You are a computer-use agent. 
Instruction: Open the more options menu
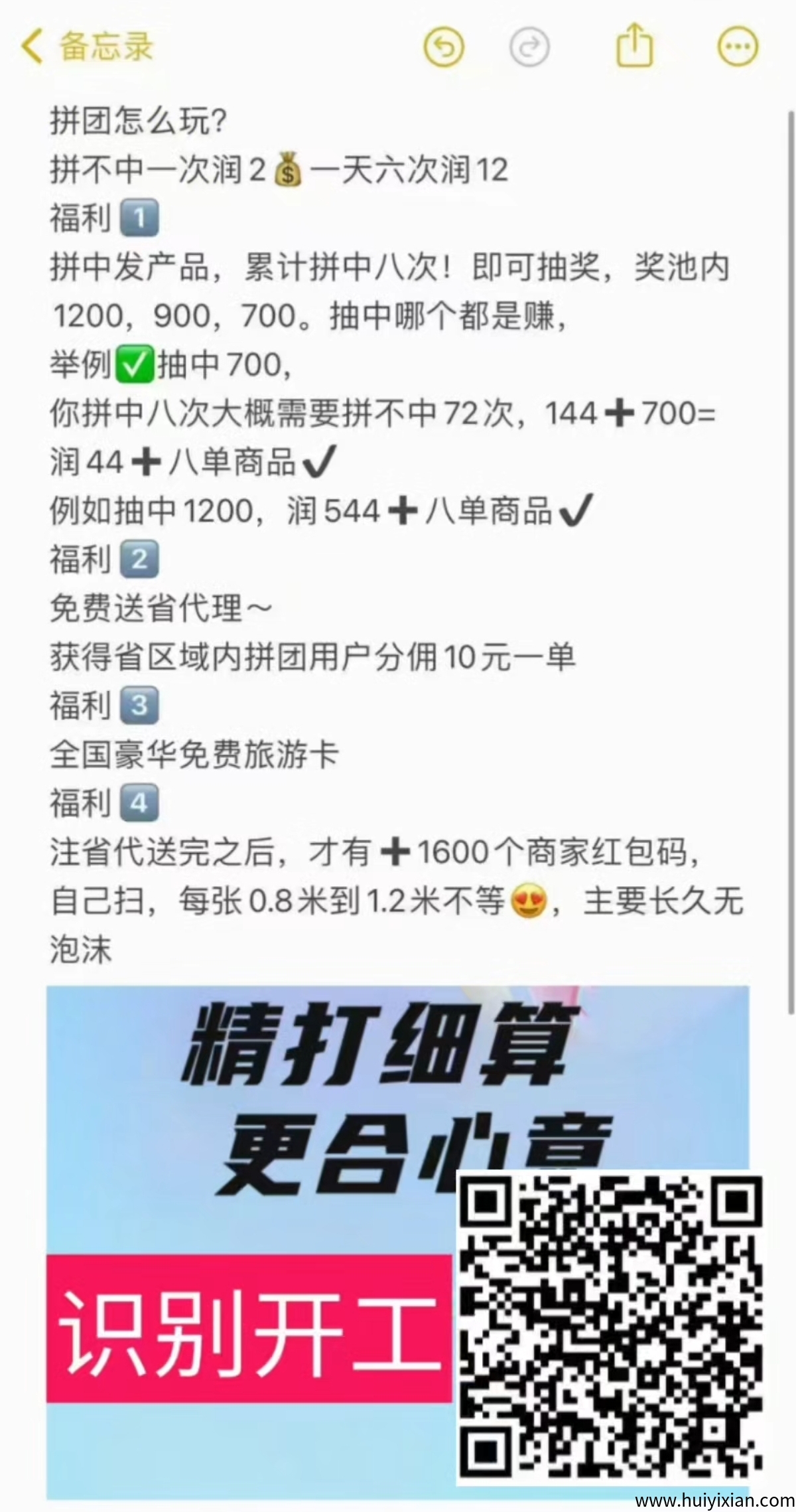738,47
